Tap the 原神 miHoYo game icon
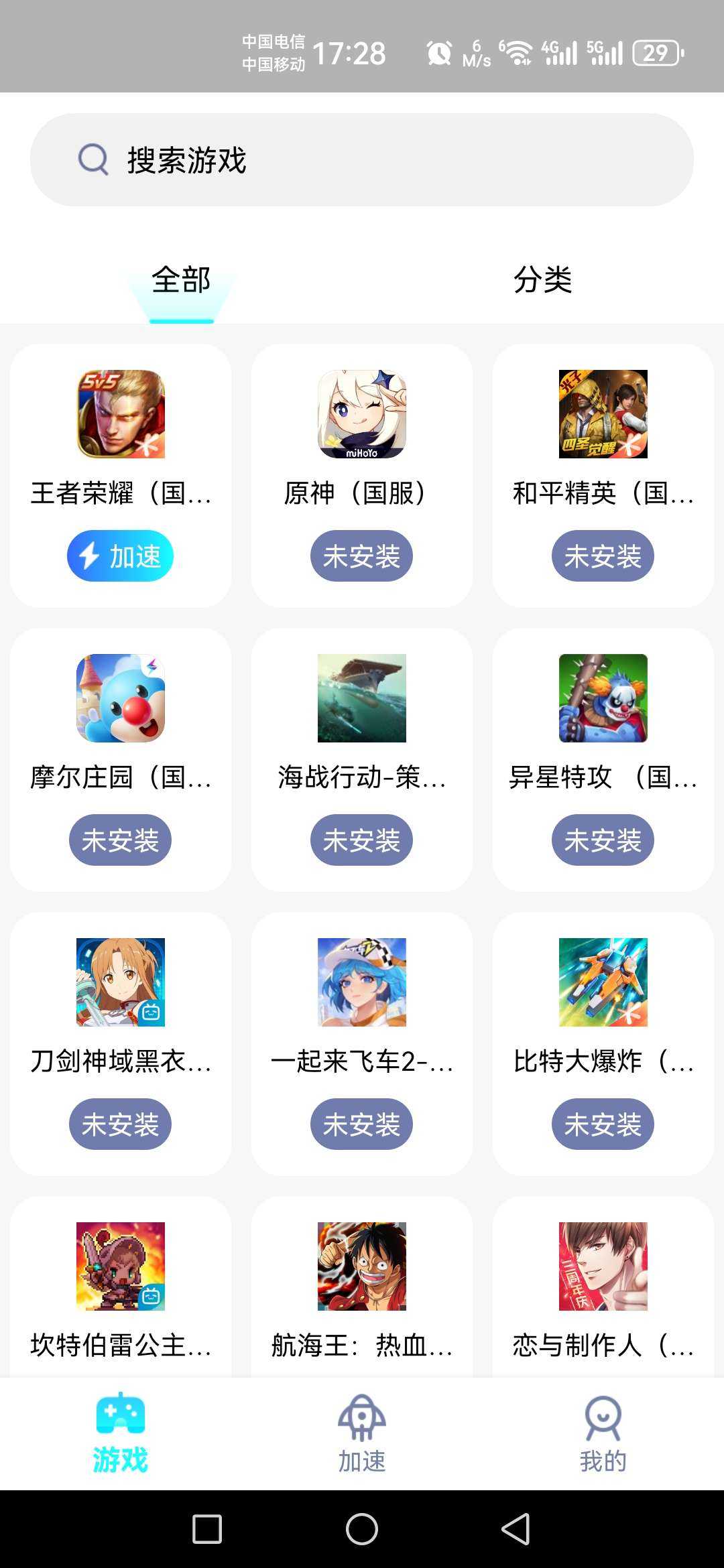The image size is (724, 1568). click(361, 414)
